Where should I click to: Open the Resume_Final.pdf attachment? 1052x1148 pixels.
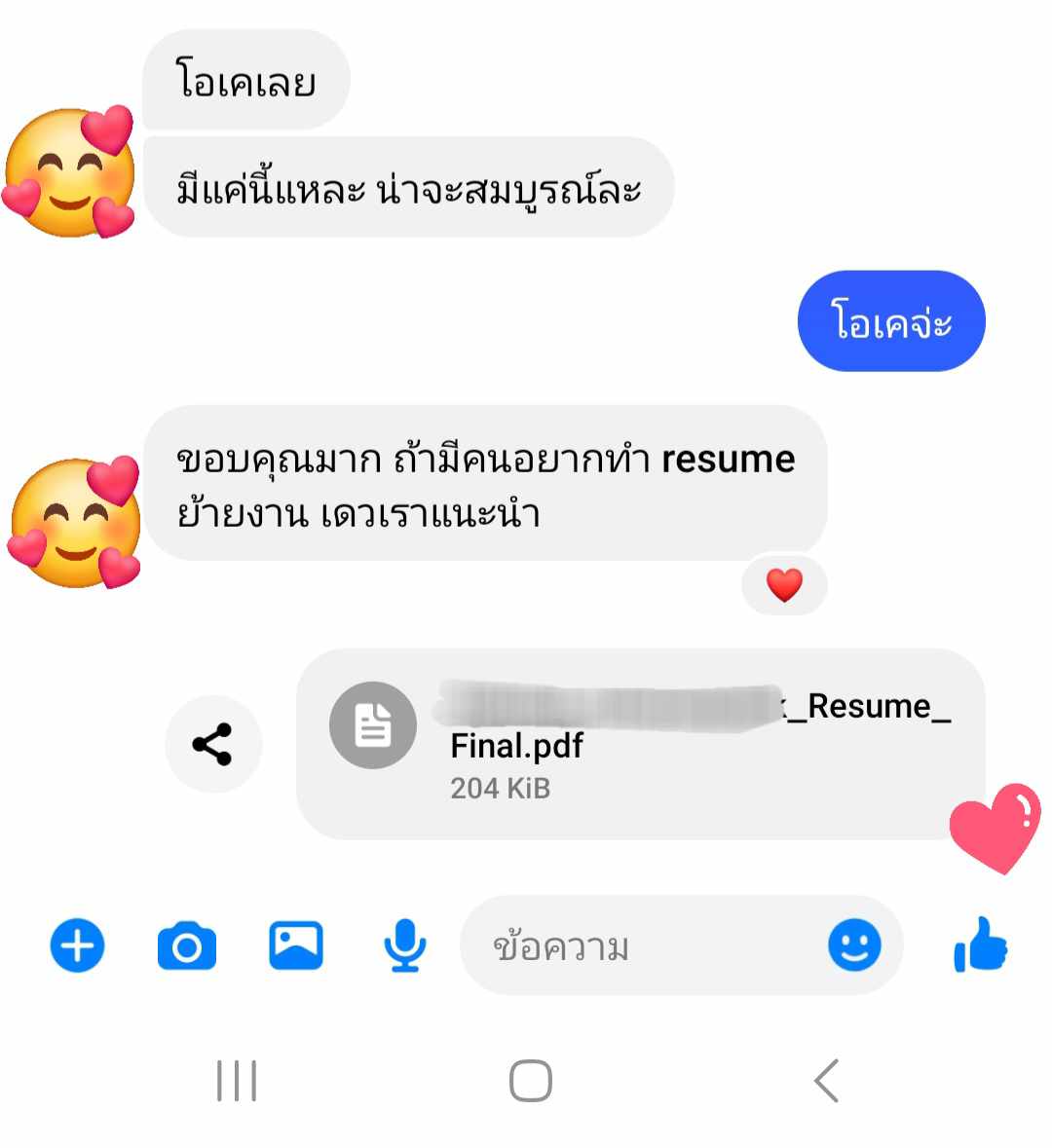pyautogui.click(x=639, y=744)
